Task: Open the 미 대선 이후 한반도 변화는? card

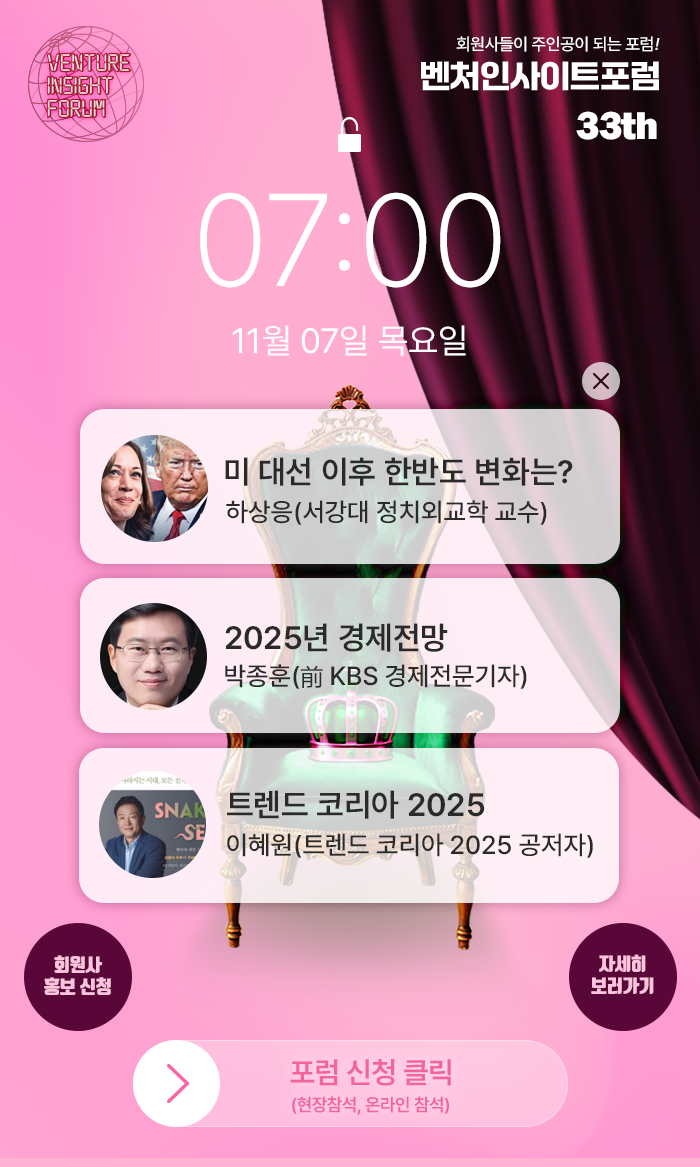Action: 350,487
